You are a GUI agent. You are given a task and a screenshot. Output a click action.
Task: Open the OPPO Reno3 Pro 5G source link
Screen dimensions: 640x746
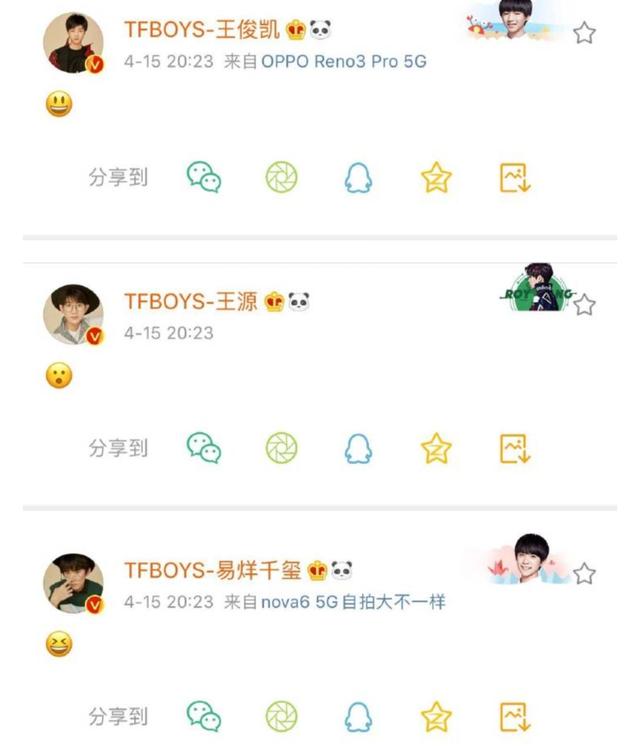(x=344, y=61)
